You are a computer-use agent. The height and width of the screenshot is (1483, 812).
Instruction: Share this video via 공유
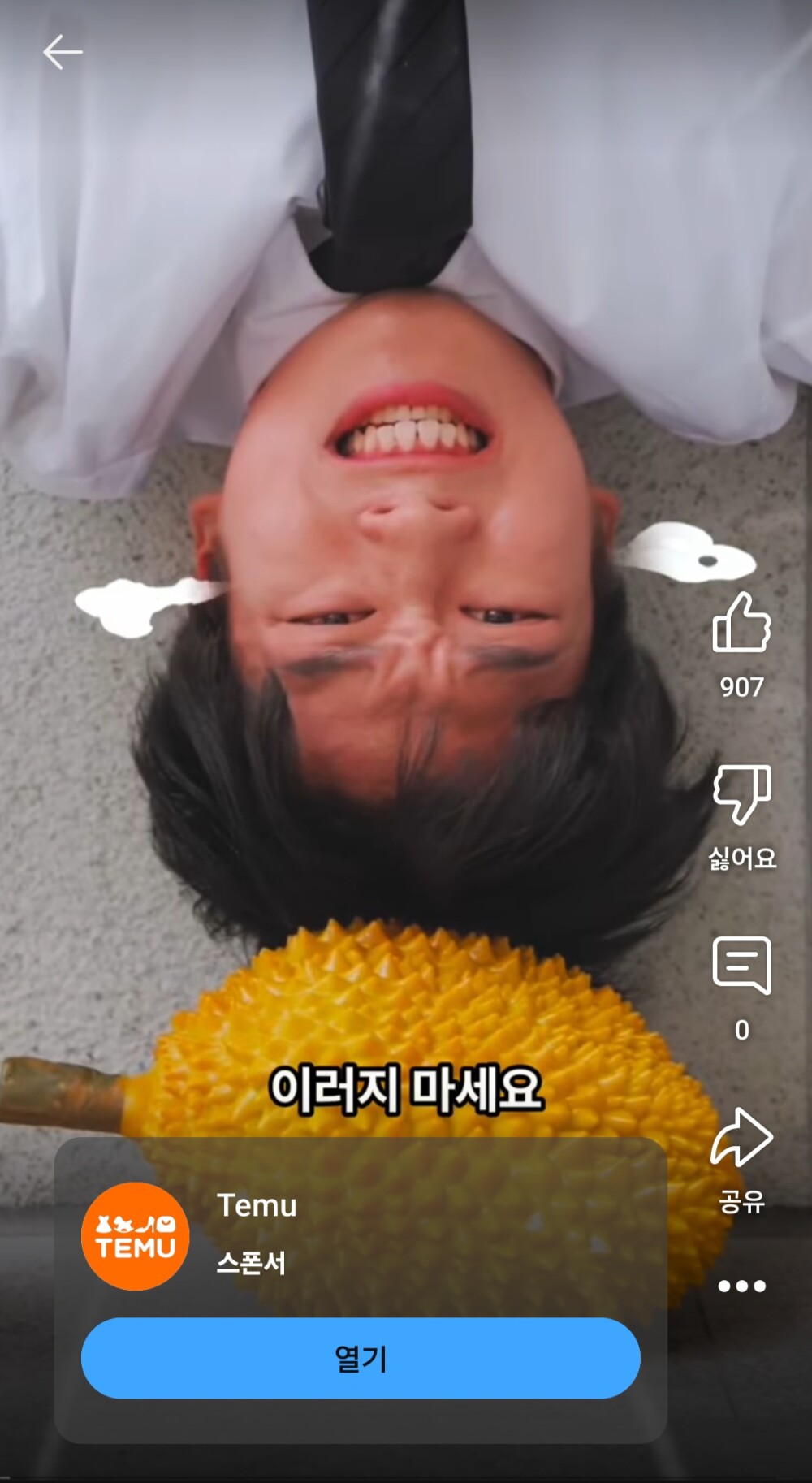[741, 1139]
